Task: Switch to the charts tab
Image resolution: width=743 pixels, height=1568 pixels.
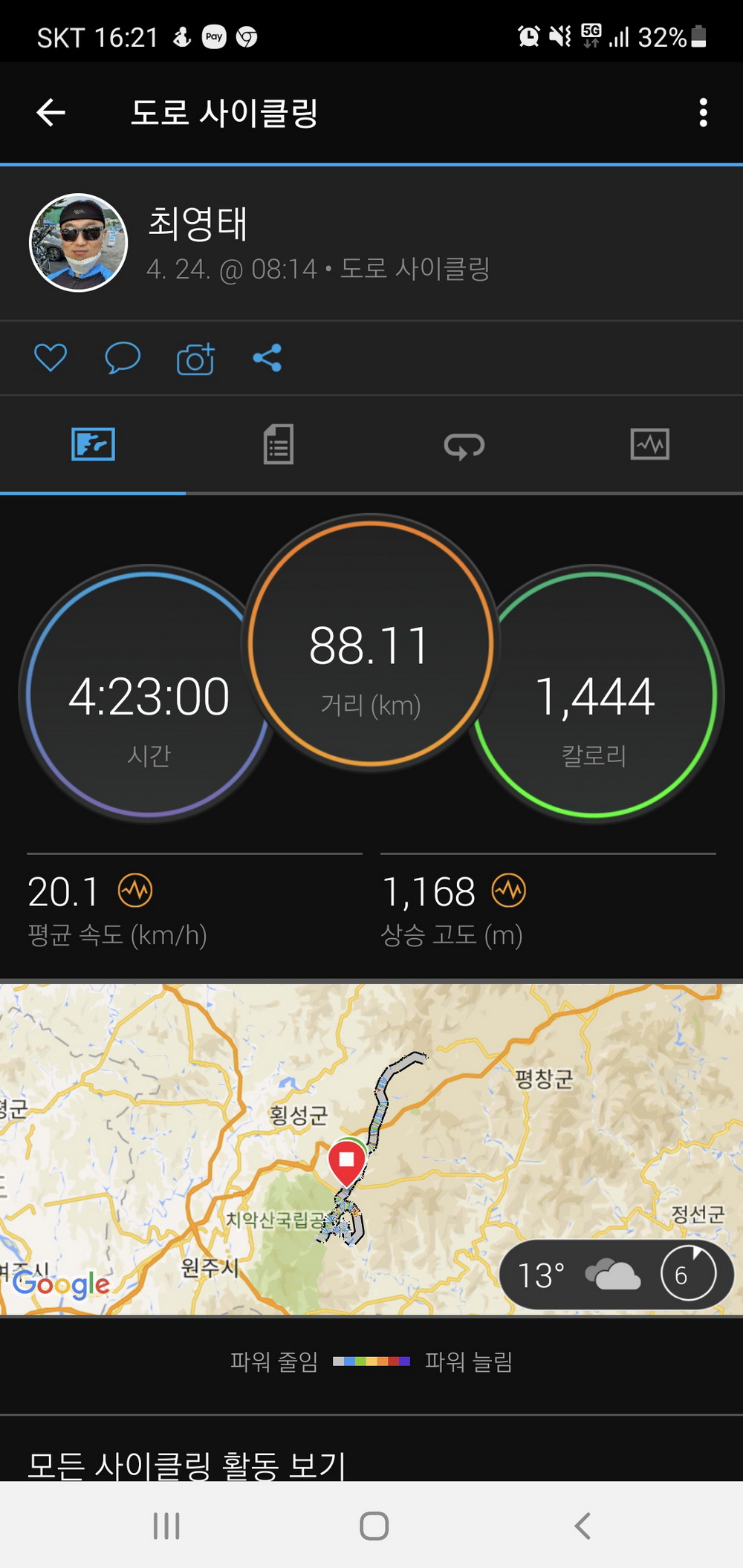Action: click(649, 445)
